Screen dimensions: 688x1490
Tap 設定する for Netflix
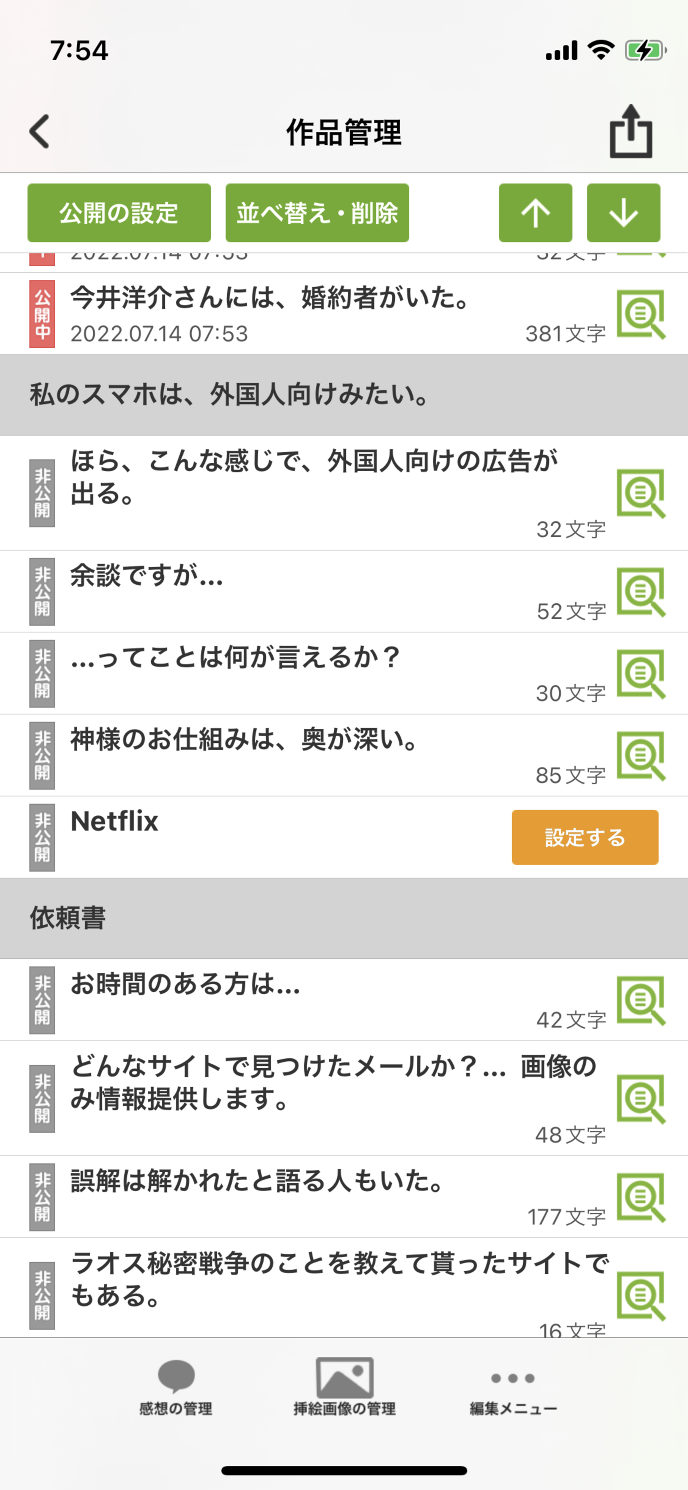coord(585,837)
